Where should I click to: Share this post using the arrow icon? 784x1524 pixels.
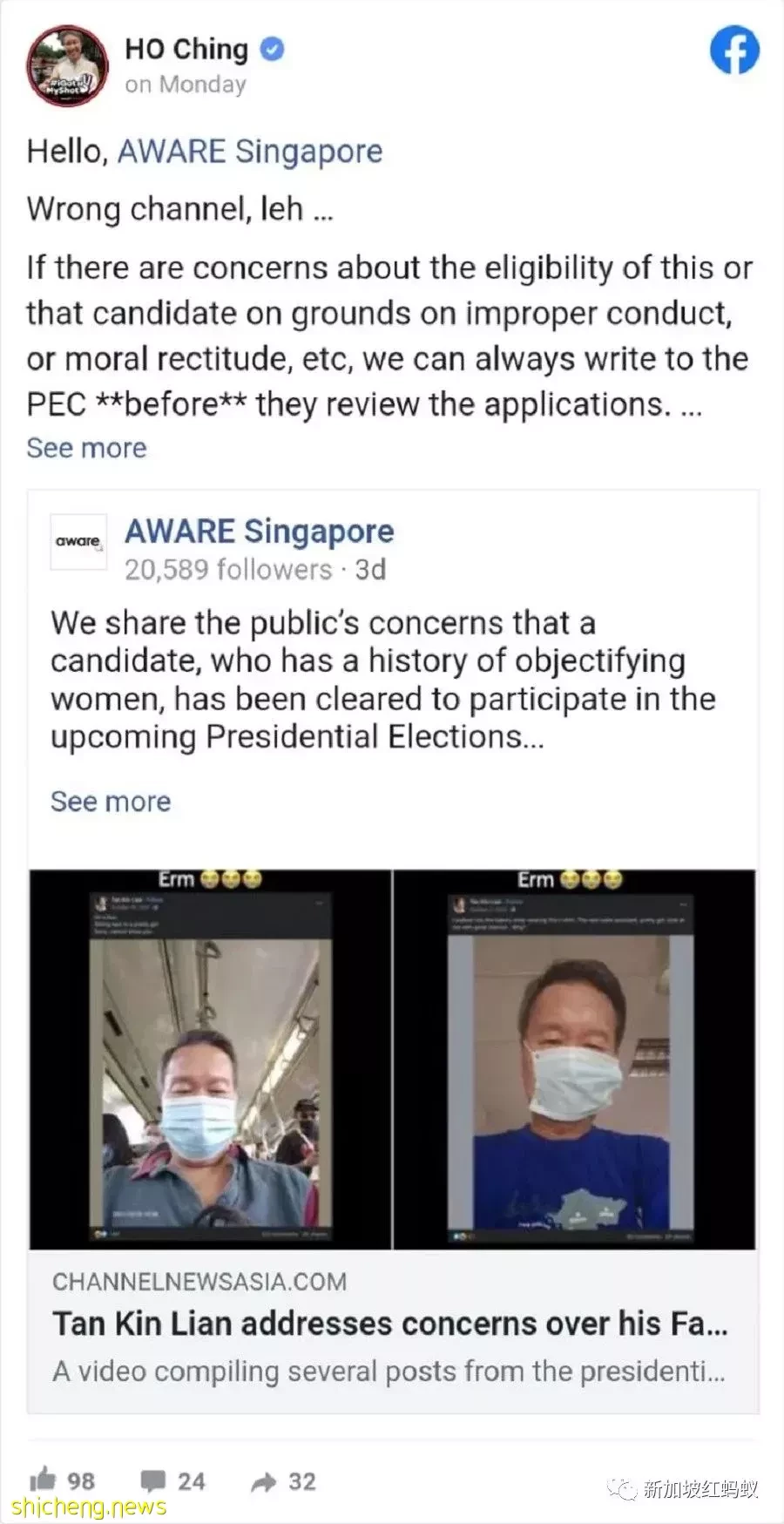tap(264, 1481)
